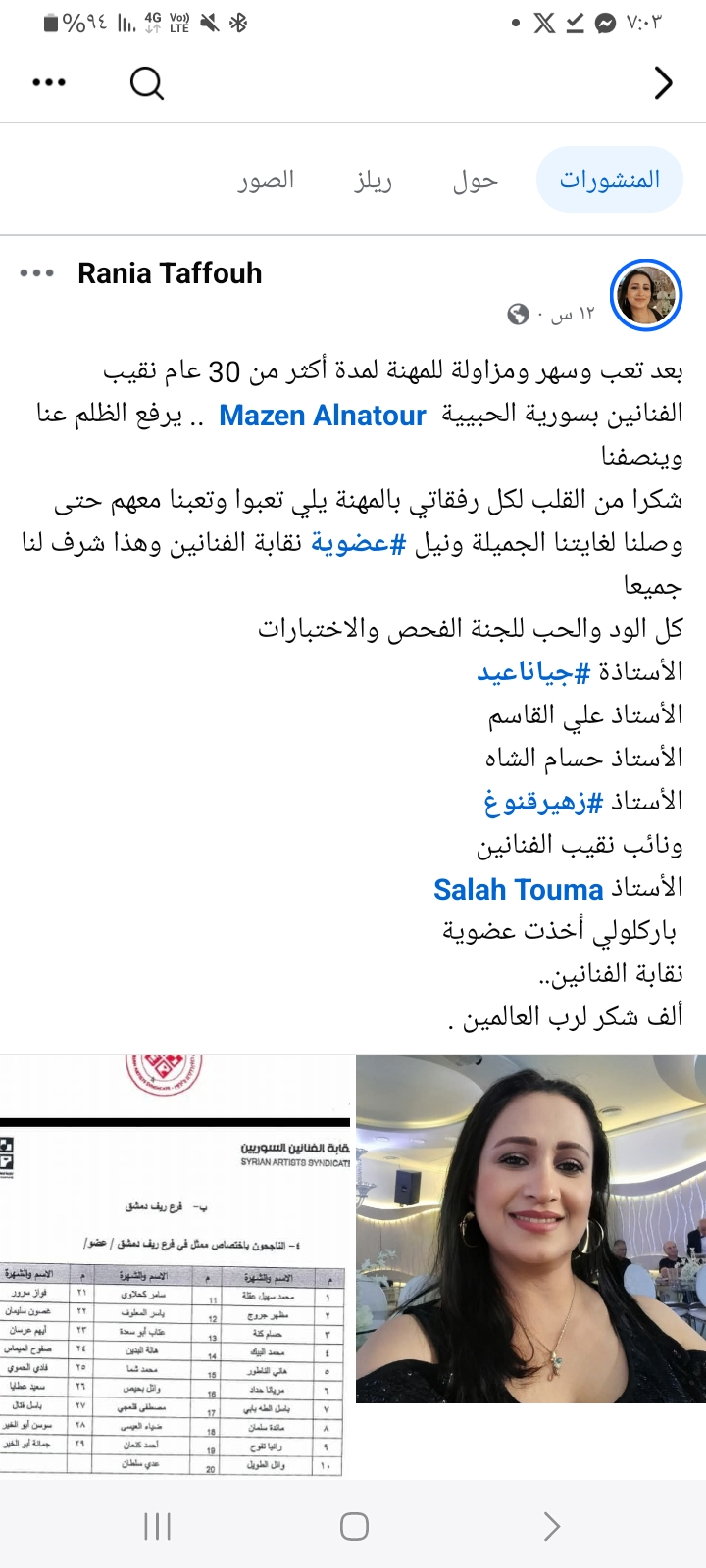Go back using the top-right arrow
The image size is (706, 1568).
(x=663, y=83)
